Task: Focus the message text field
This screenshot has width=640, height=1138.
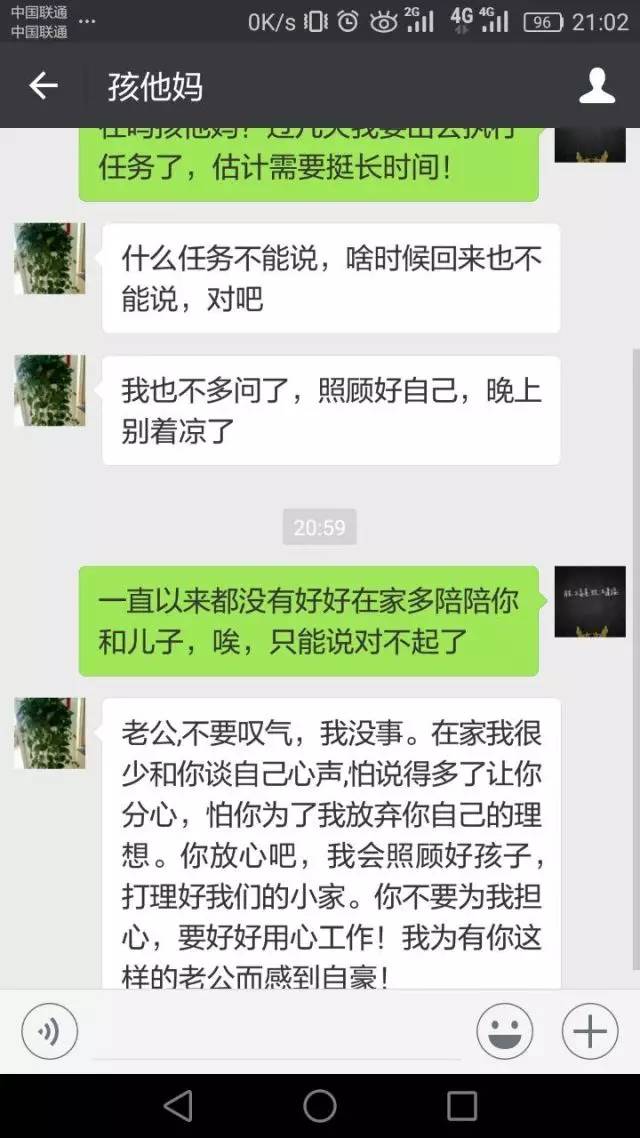Action: [x=275, y=1030]
